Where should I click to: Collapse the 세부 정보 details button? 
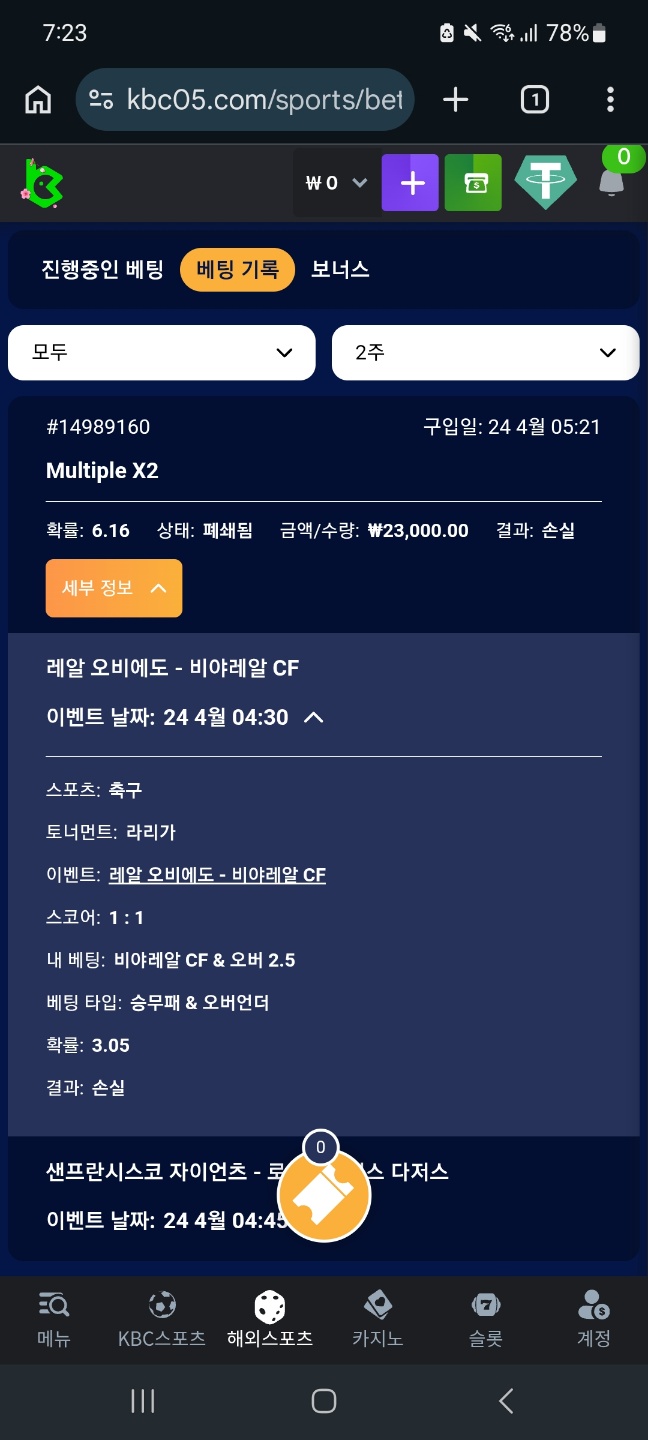(x=114, y=588)
